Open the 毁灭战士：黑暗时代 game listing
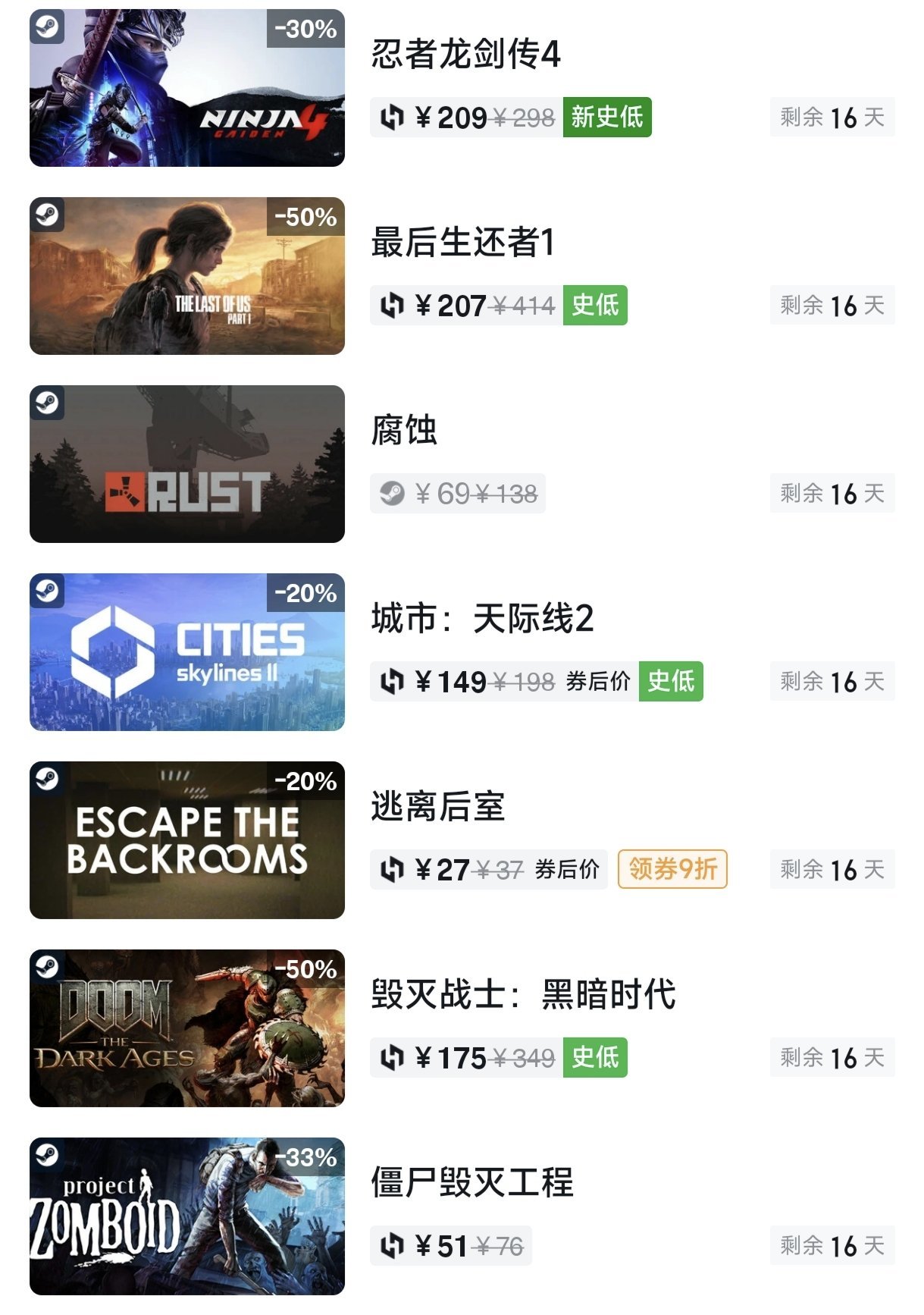 (523, 995)
